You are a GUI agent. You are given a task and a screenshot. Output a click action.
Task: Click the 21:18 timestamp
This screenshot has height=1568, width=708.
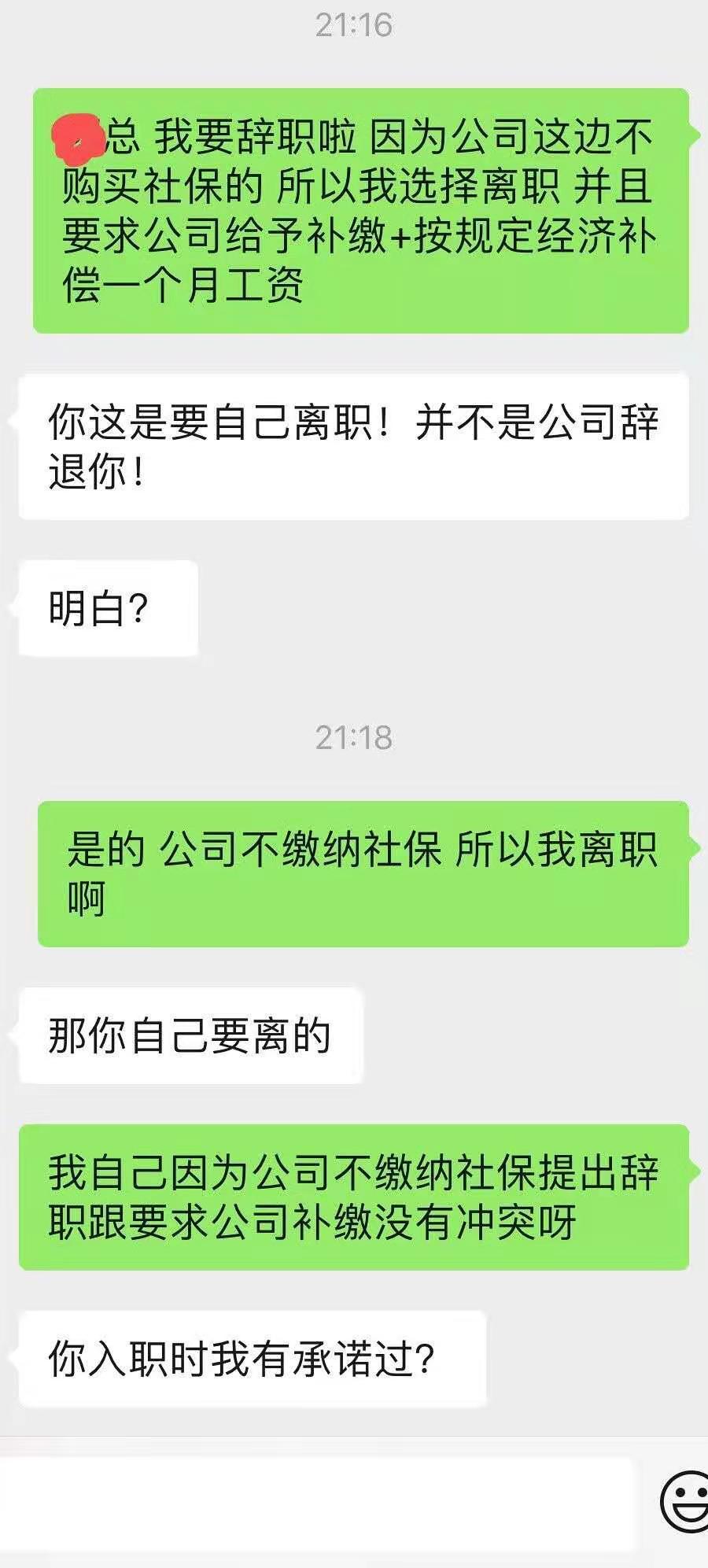point(354,738)
